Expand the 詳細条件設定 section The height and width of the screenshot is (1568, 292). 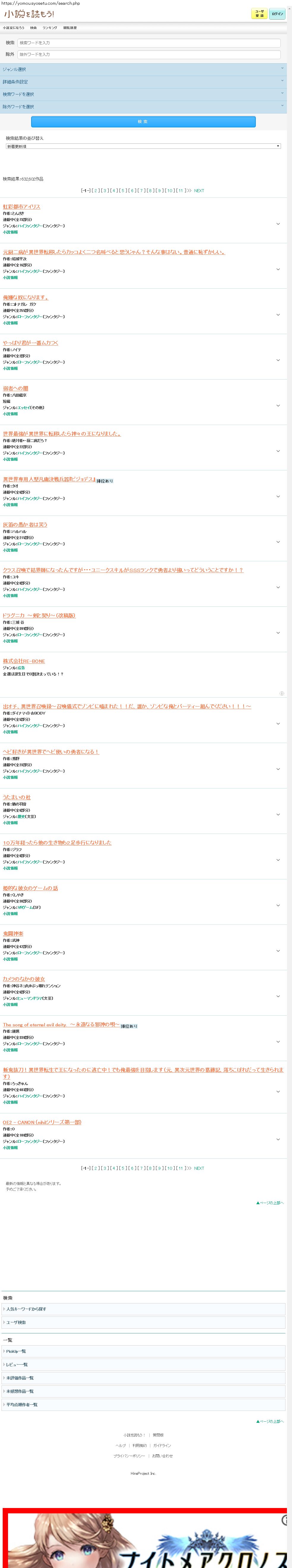pyautogui.click(x=143, y=82)
